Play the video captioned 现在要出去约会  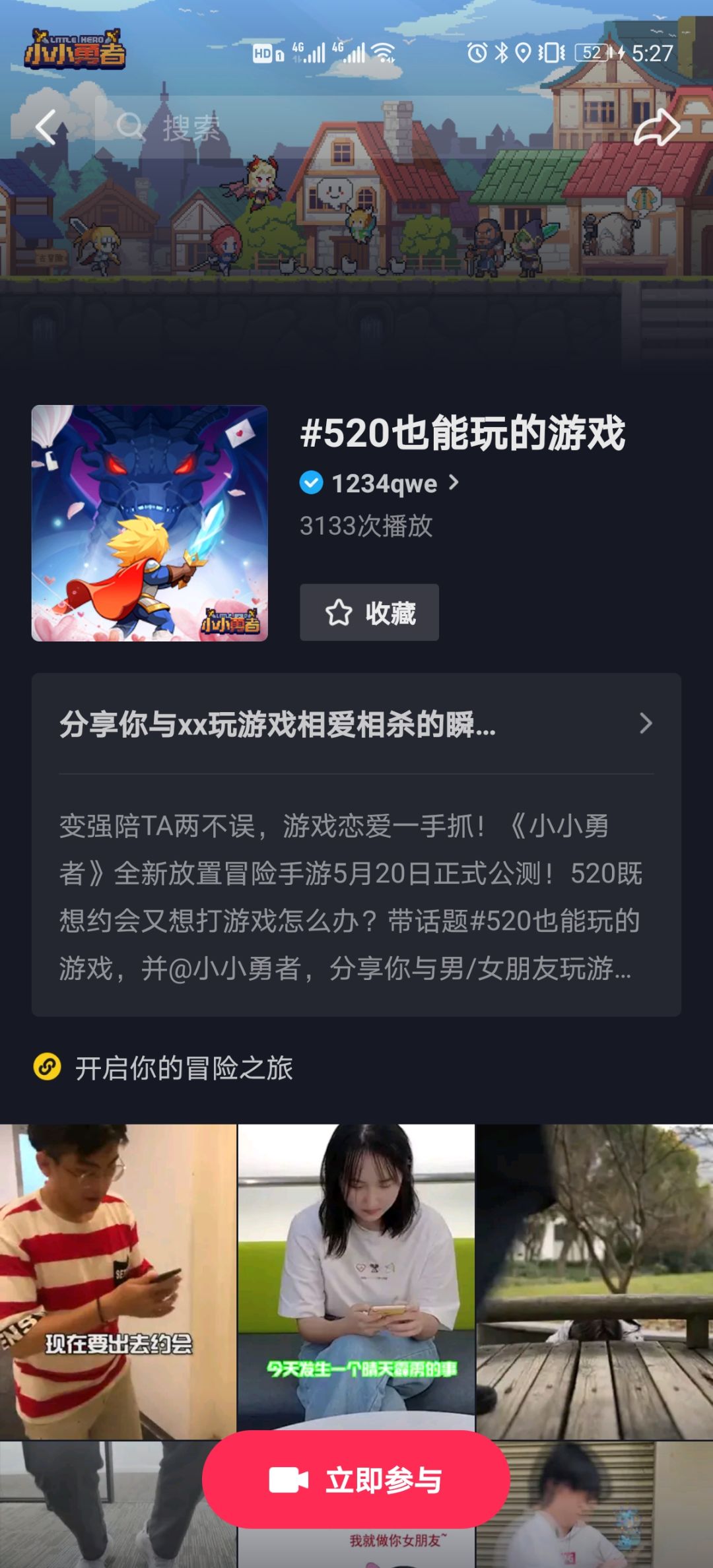point(118,1282)
